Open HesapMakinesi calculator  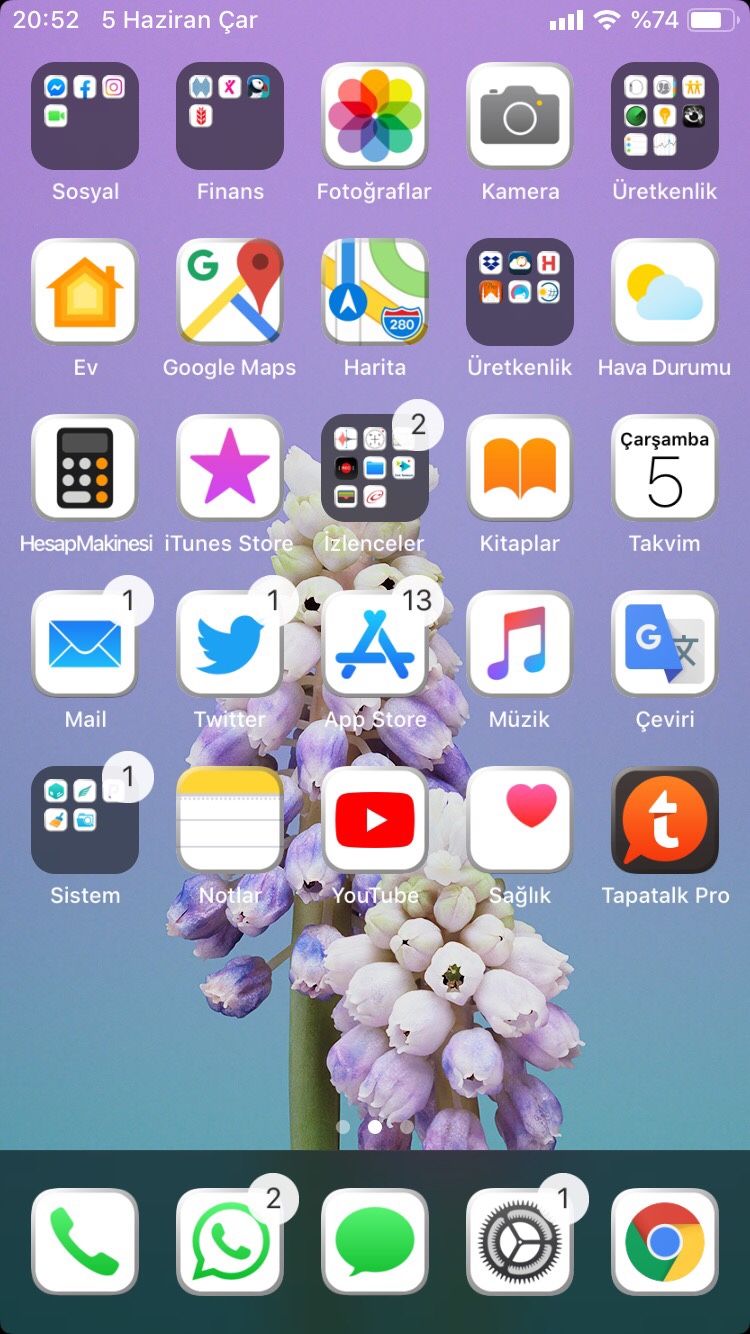point(85,469)
